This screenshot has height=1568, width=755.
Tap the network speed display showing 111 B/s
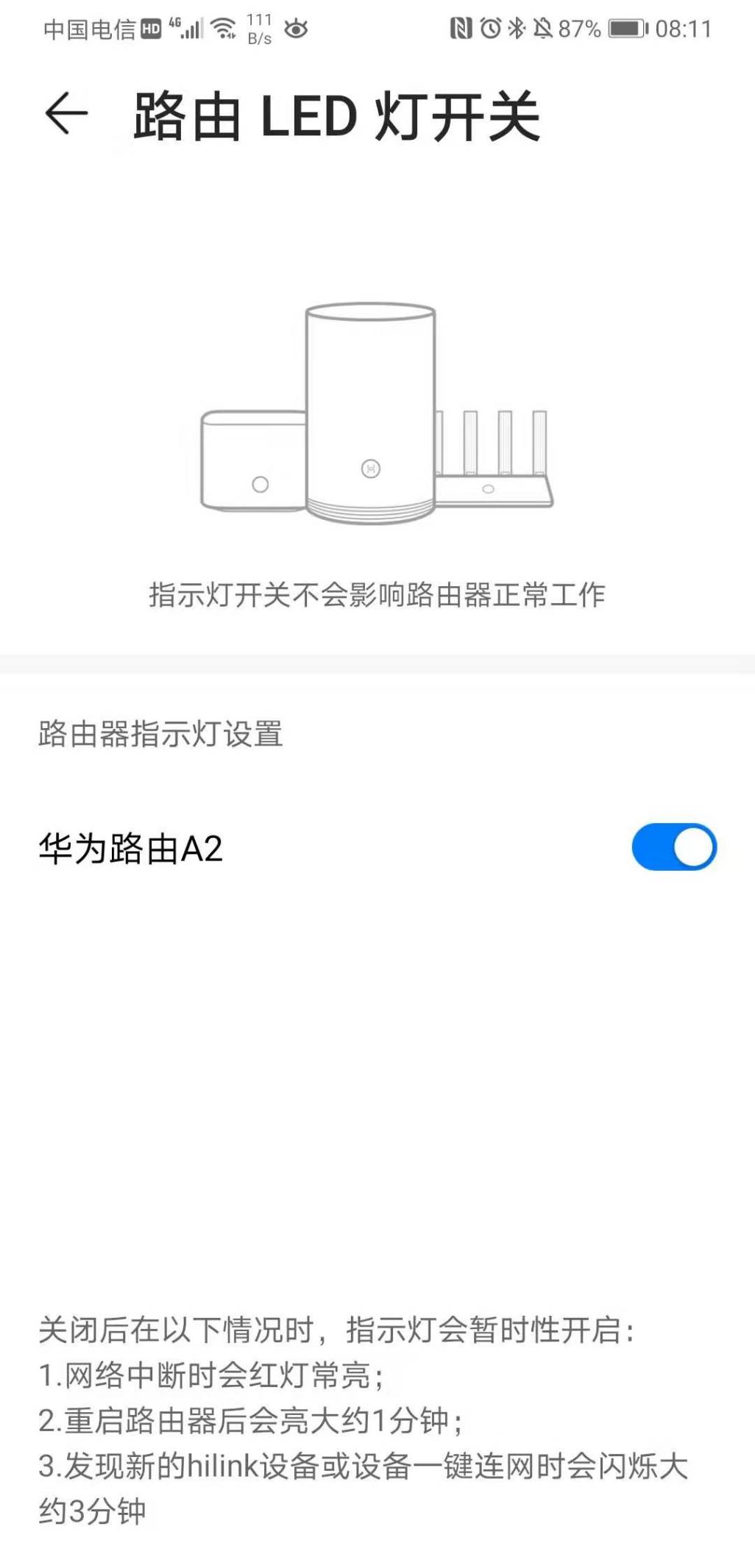[x=258, y=28]
